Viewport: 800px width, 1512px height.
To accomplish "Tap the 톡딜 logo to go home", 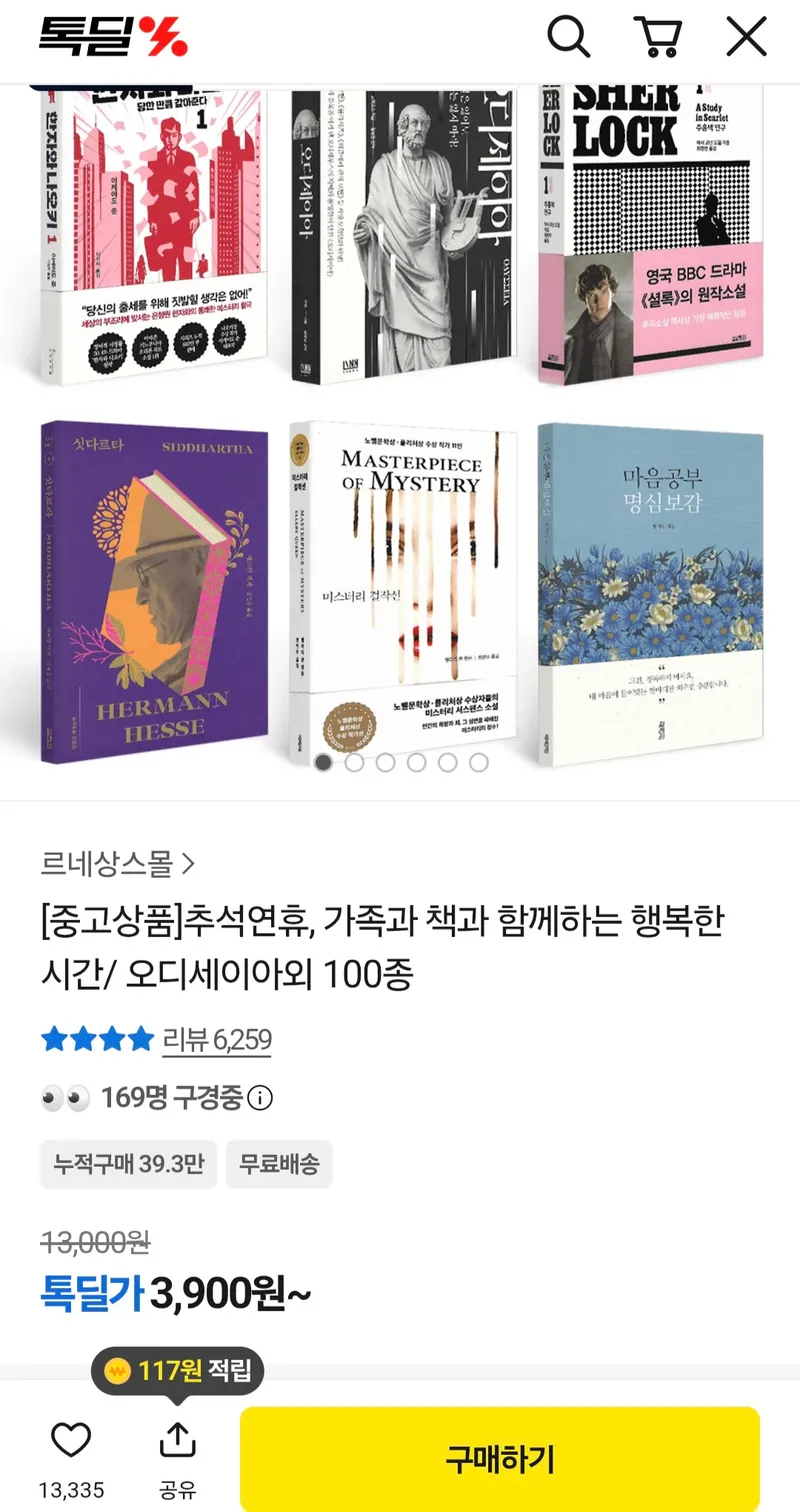I will [x=113, y=37].
